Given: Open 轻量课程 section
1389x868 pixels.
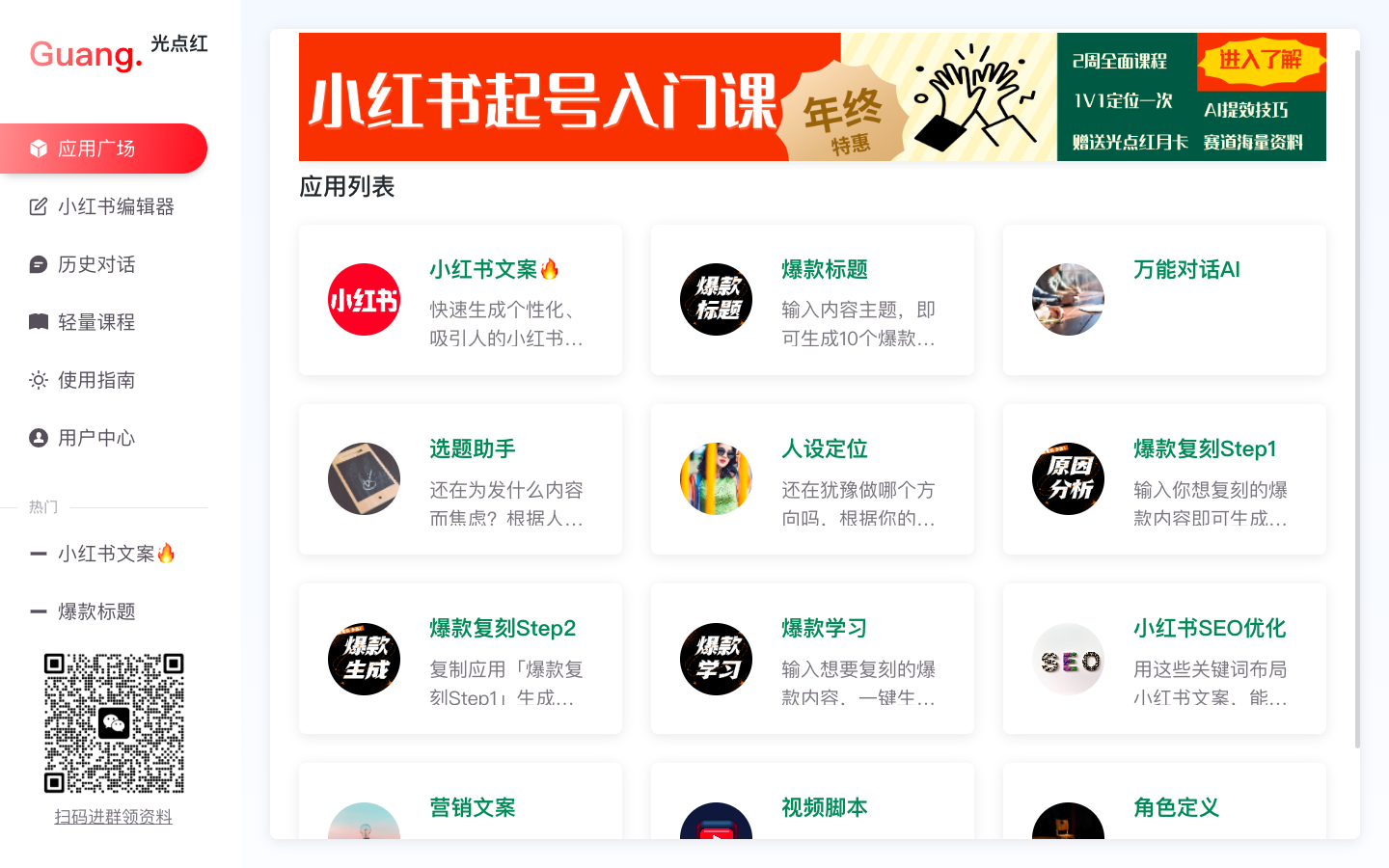Looking at the screenshot, I should click(x=95, y=322).
